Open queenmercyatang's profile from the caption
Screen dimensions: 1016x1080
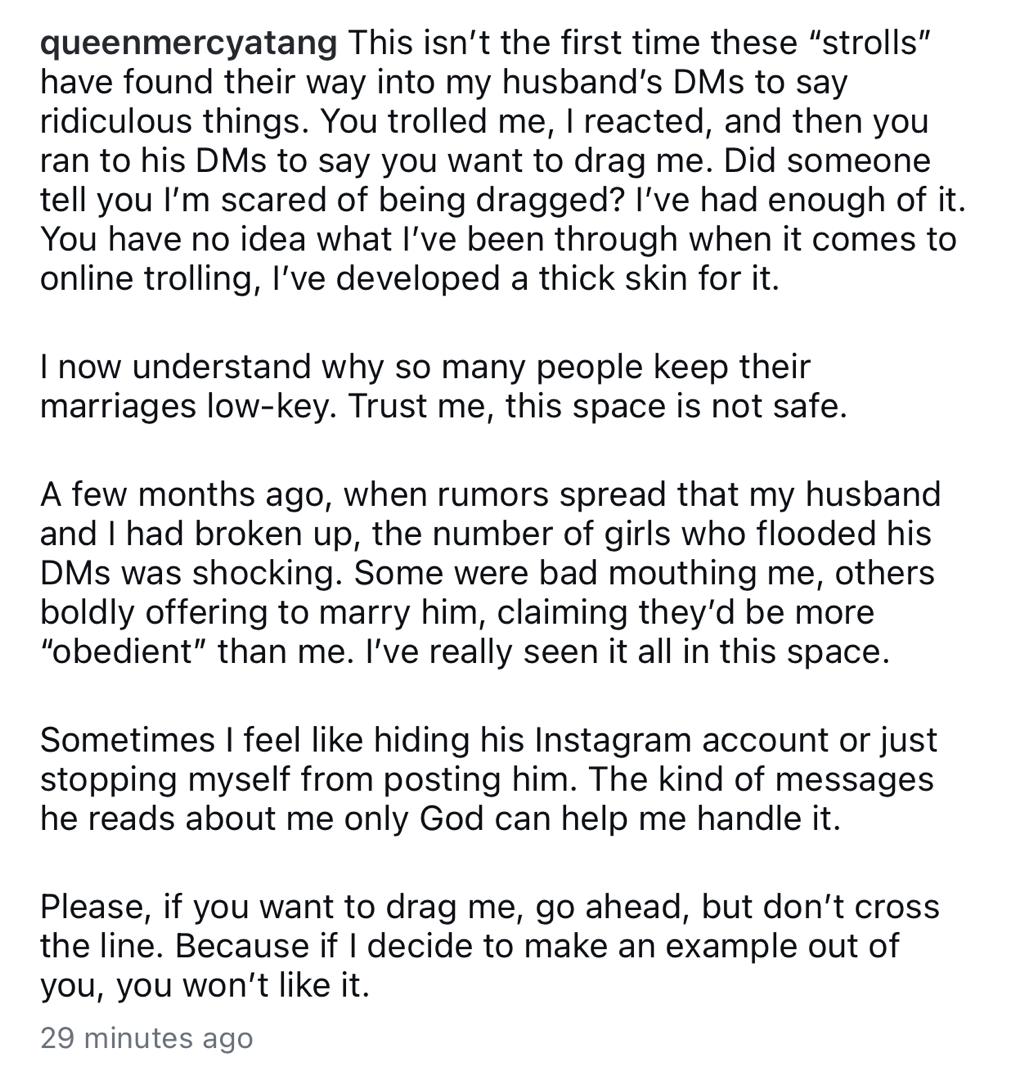(x=188, y=44)
